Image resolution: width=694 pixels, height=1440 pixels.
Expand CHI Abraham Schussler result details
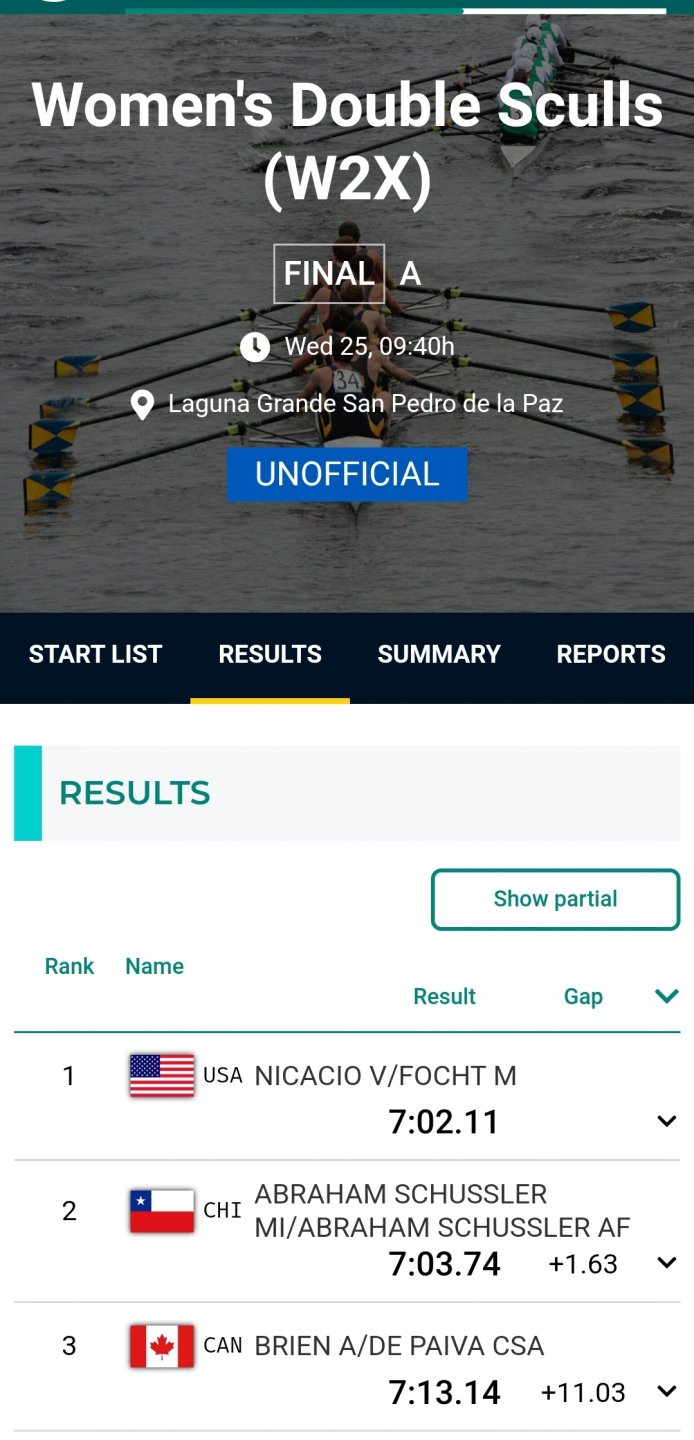[x=667, y=1264]
